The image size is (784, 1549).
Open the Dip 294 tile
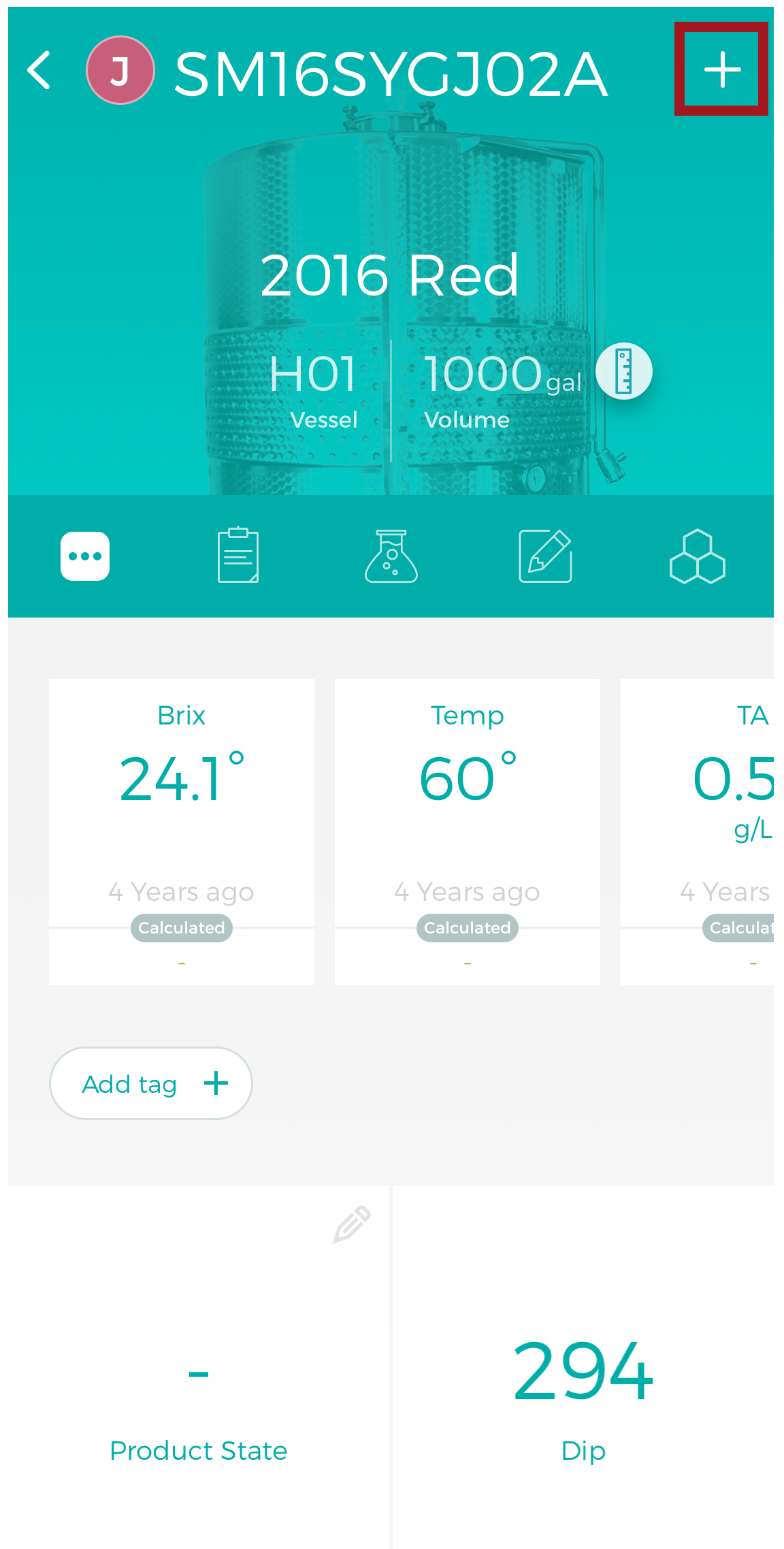click(583, 1389)
